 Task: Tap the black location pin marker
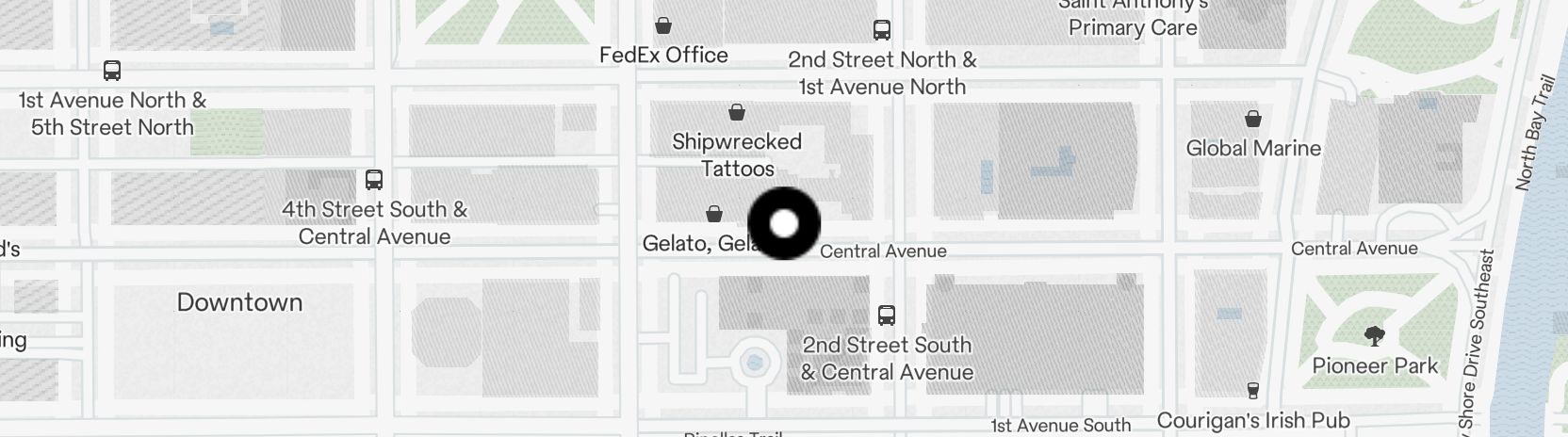pos(784,223)
